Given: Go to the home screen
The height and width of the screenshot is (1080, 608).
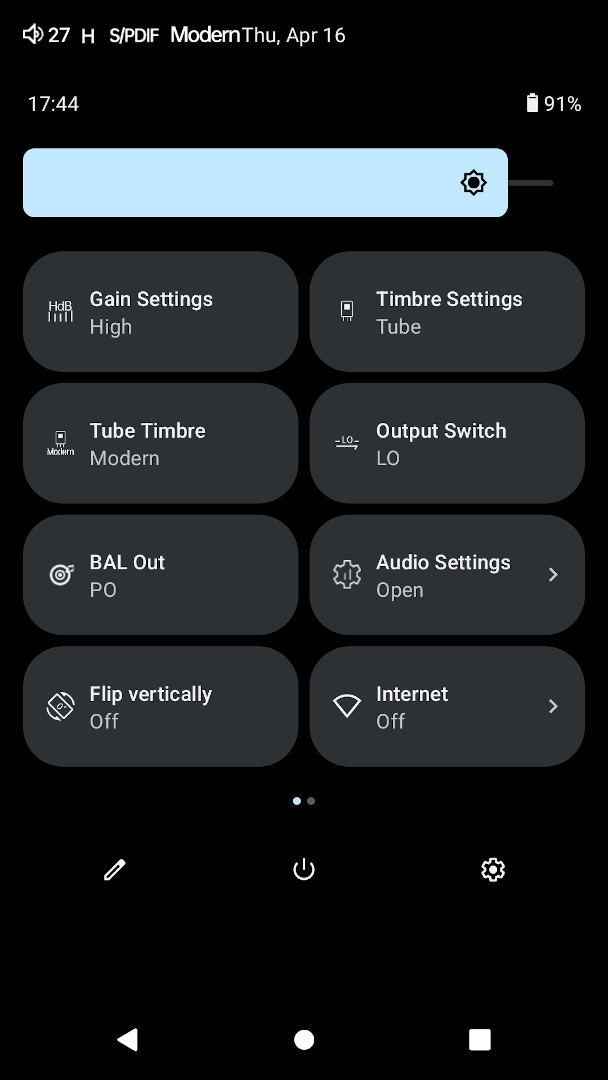Looking at the screenshot, I should pos(304,1040).
